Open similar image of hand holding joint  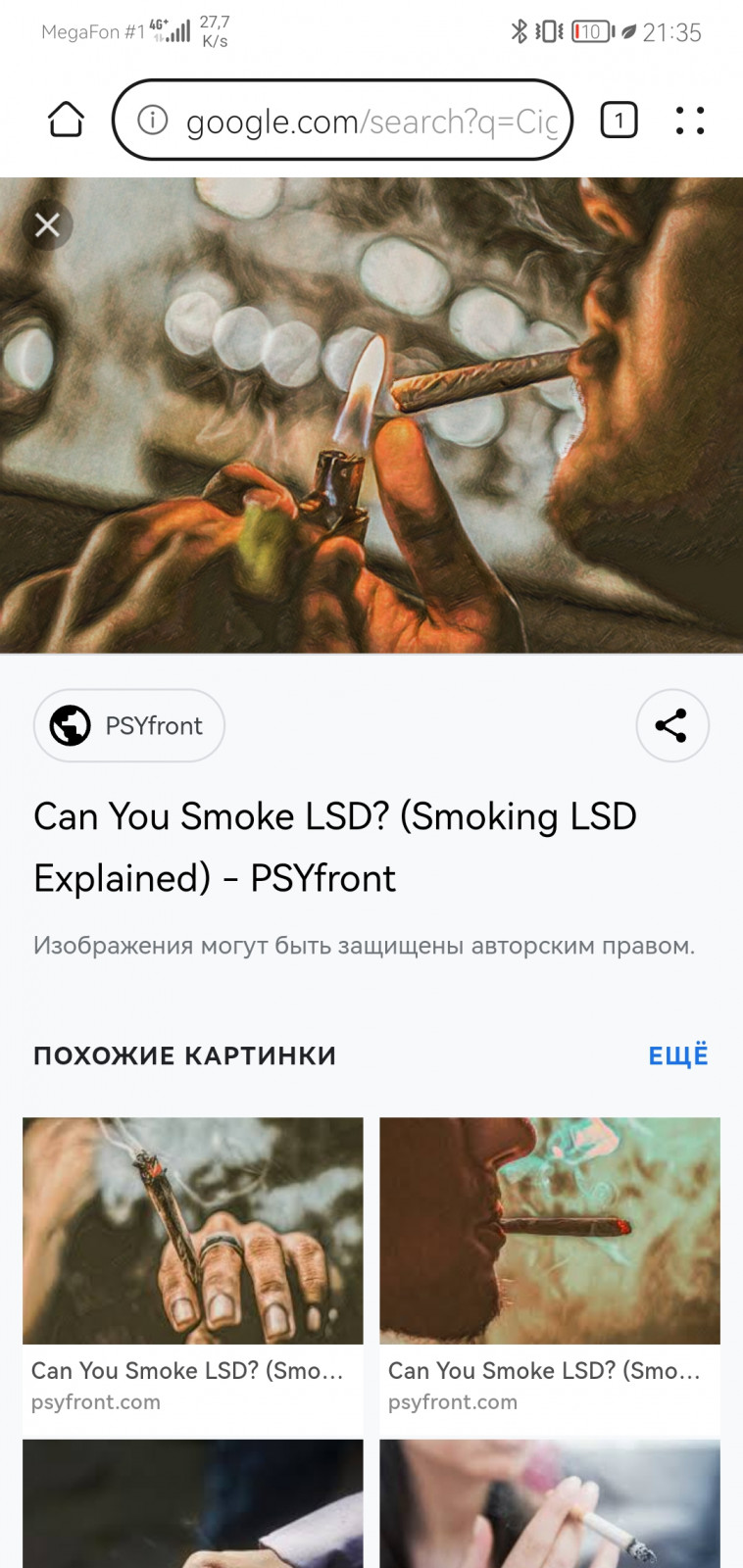193,1230
